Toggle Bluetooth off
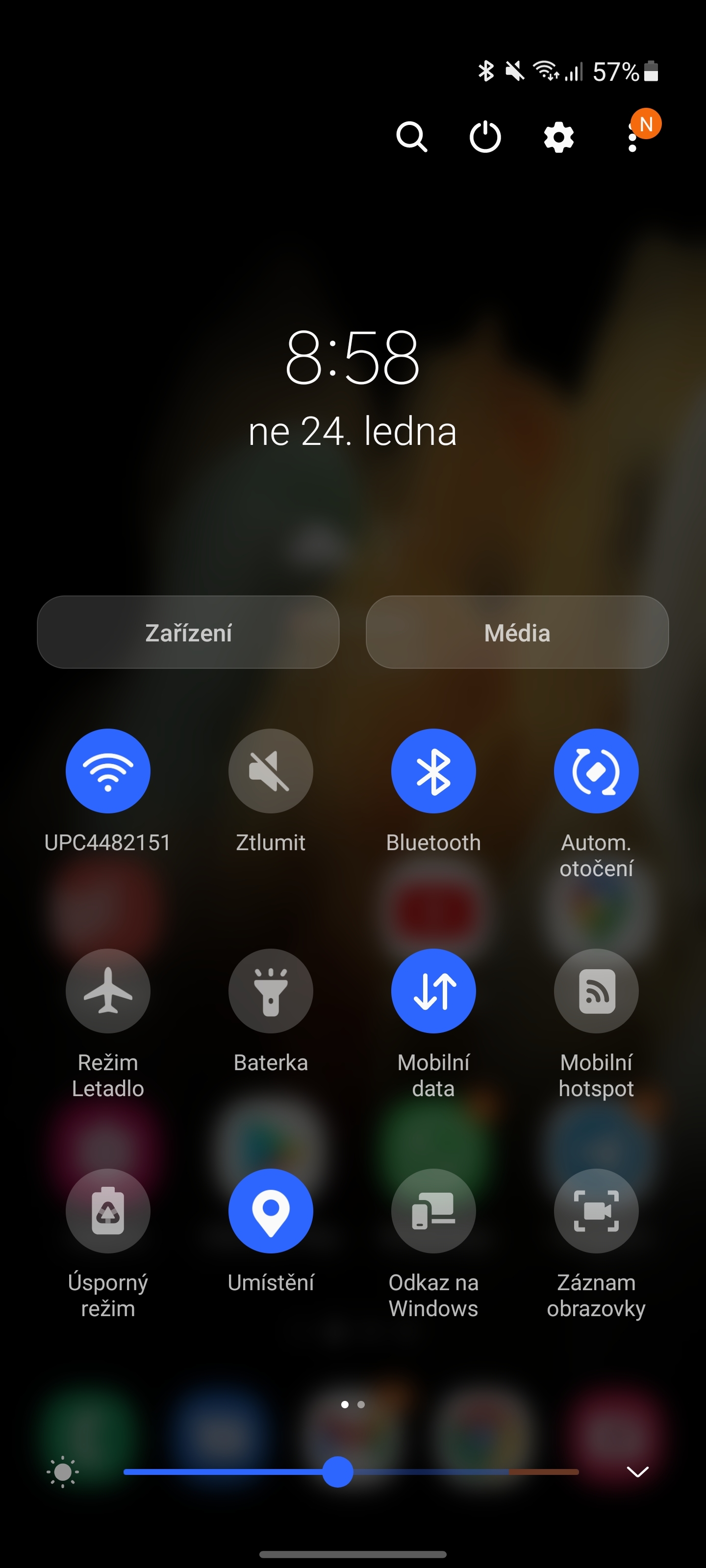Viewport: 706px width, 1568px height. (433, 771)
